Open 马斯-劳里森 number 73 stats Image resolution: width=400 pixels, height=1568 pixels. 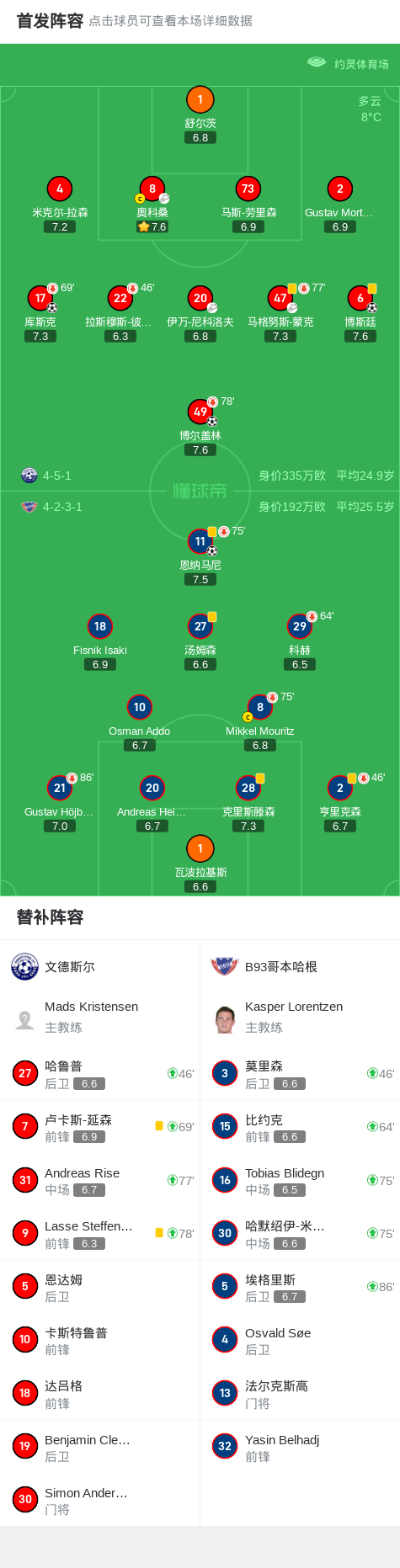(x=248, y=204)
